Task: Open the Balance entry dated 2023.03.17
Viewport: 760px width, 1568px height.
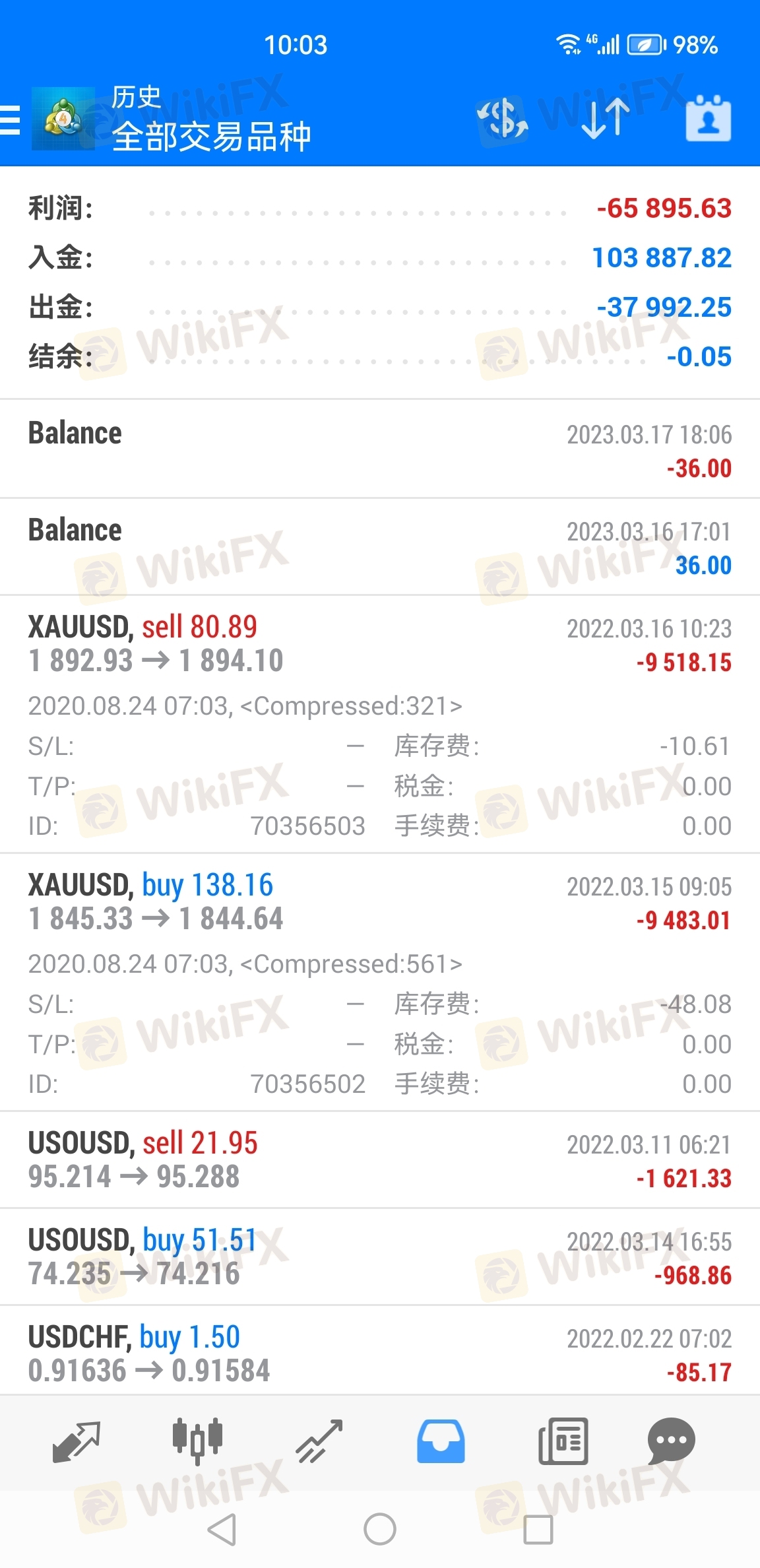Action: coord(380,449)
